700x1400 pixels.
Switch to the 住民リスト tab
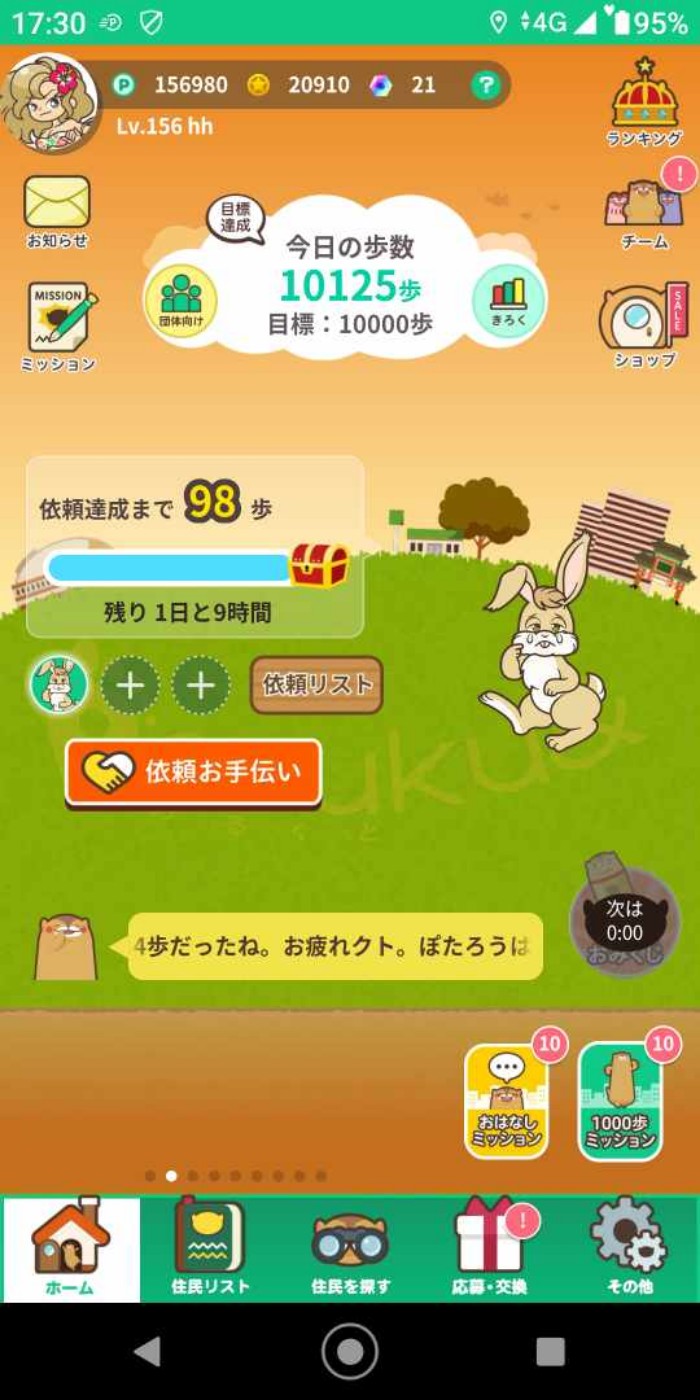pyautogui.click(x=210, y=1250)
